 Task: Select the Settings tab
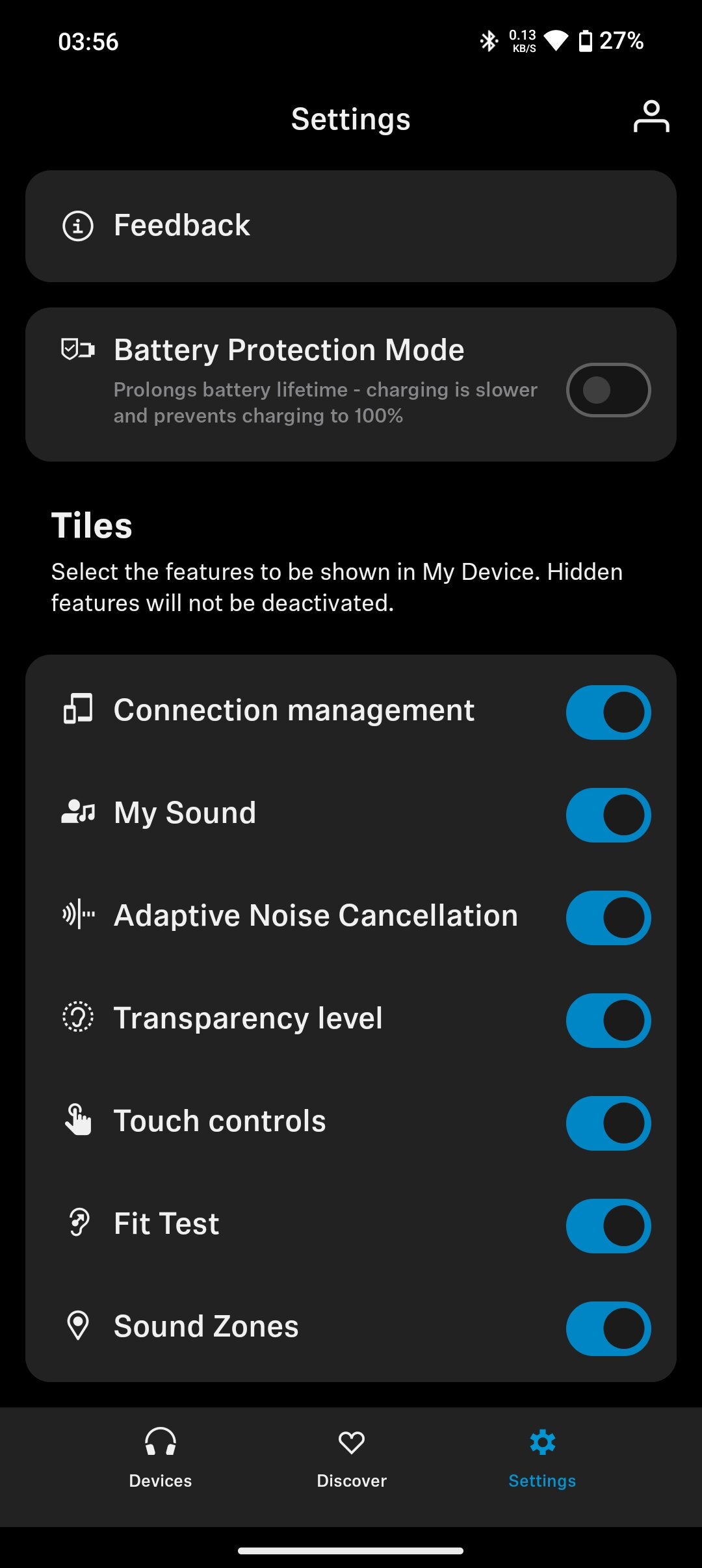542,1458
